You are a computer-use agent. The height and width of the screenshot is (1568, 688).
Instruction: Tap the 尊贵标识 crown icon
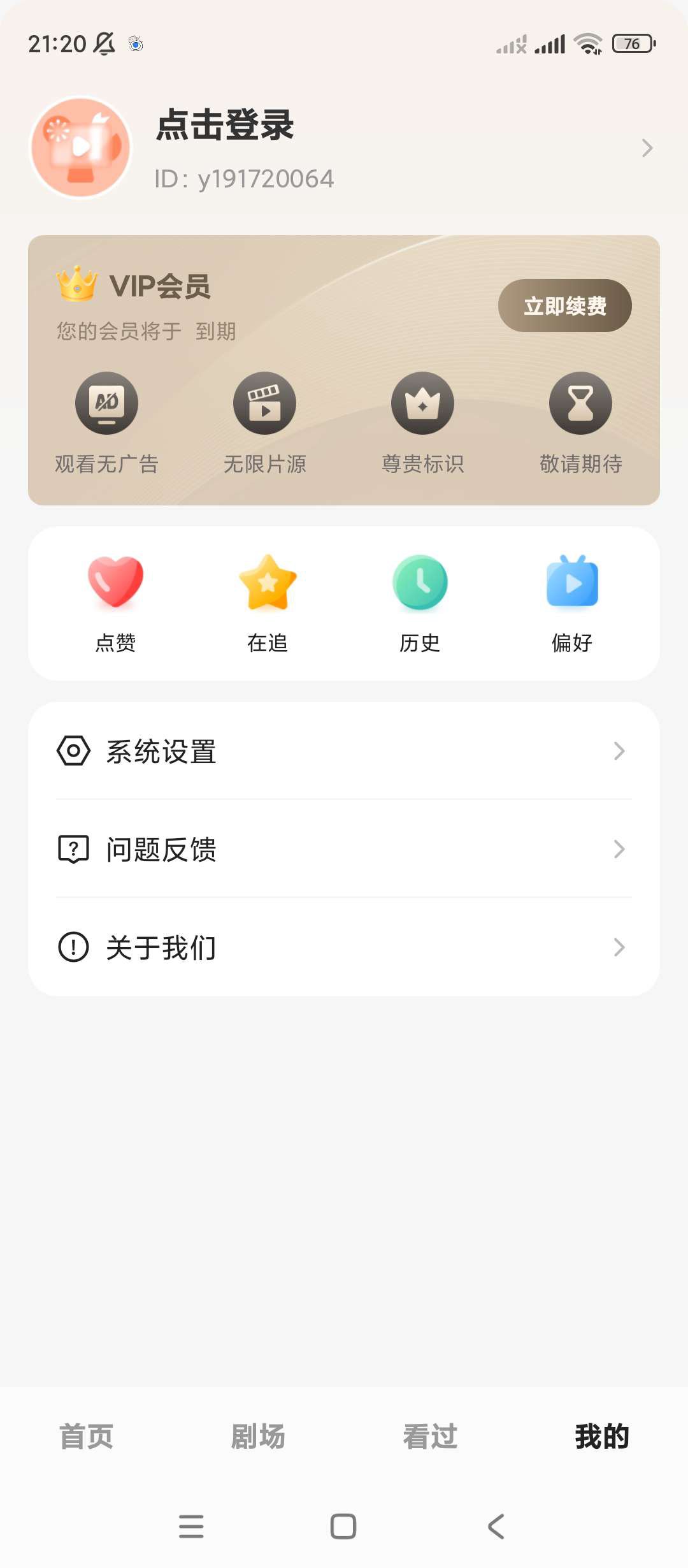(422, 403)
